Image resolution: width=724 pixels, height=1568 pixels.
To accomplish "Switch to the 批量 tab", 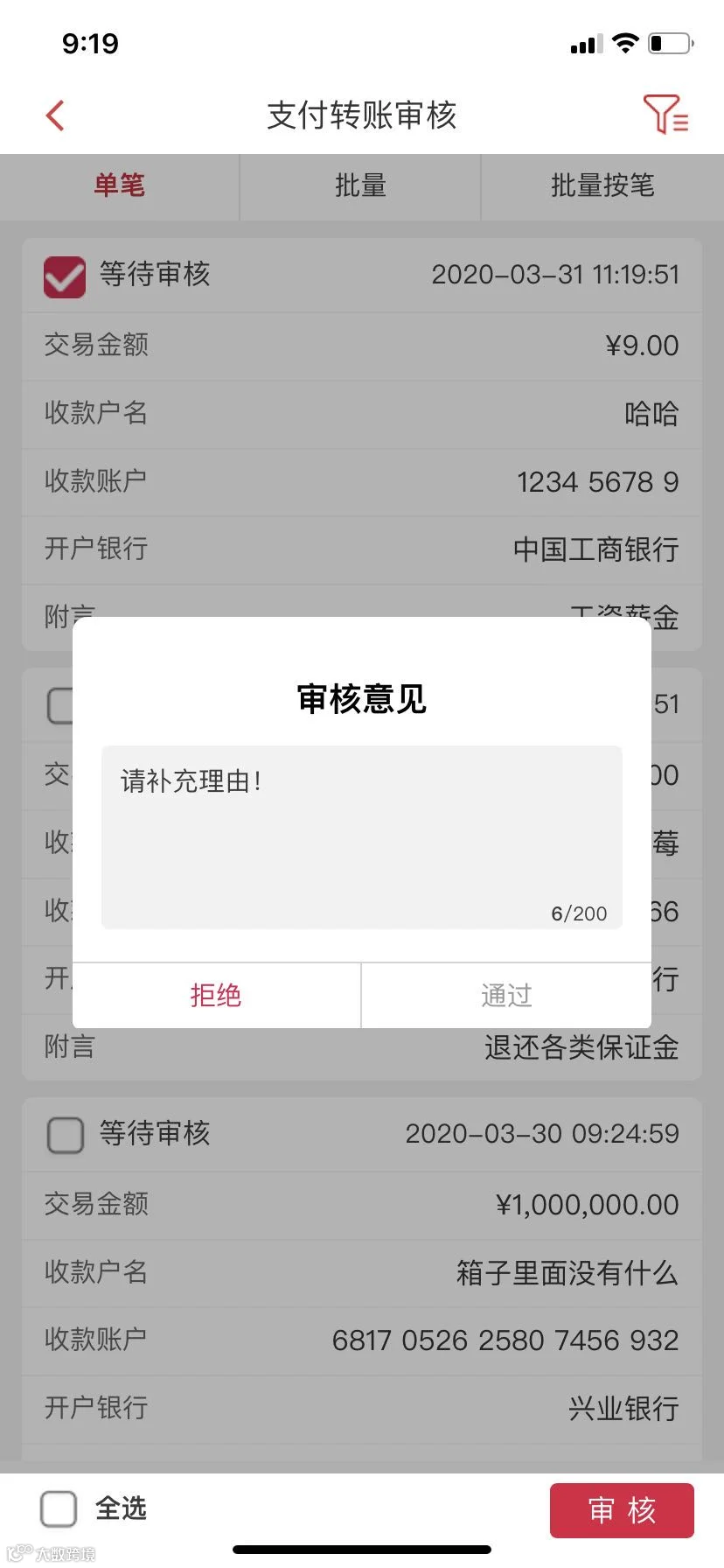I will click(x=360, y=185).
